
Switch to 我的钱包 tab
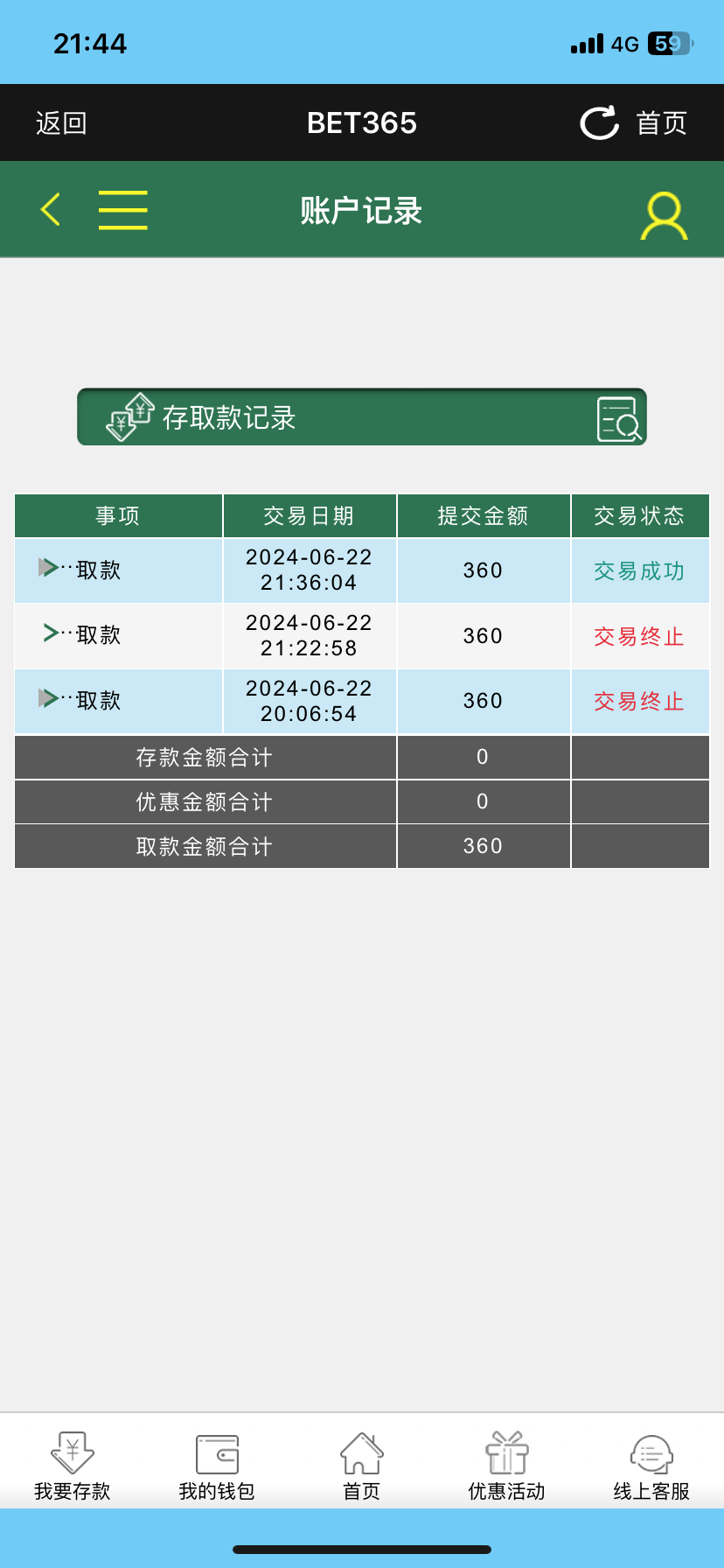pos(217,1466)
